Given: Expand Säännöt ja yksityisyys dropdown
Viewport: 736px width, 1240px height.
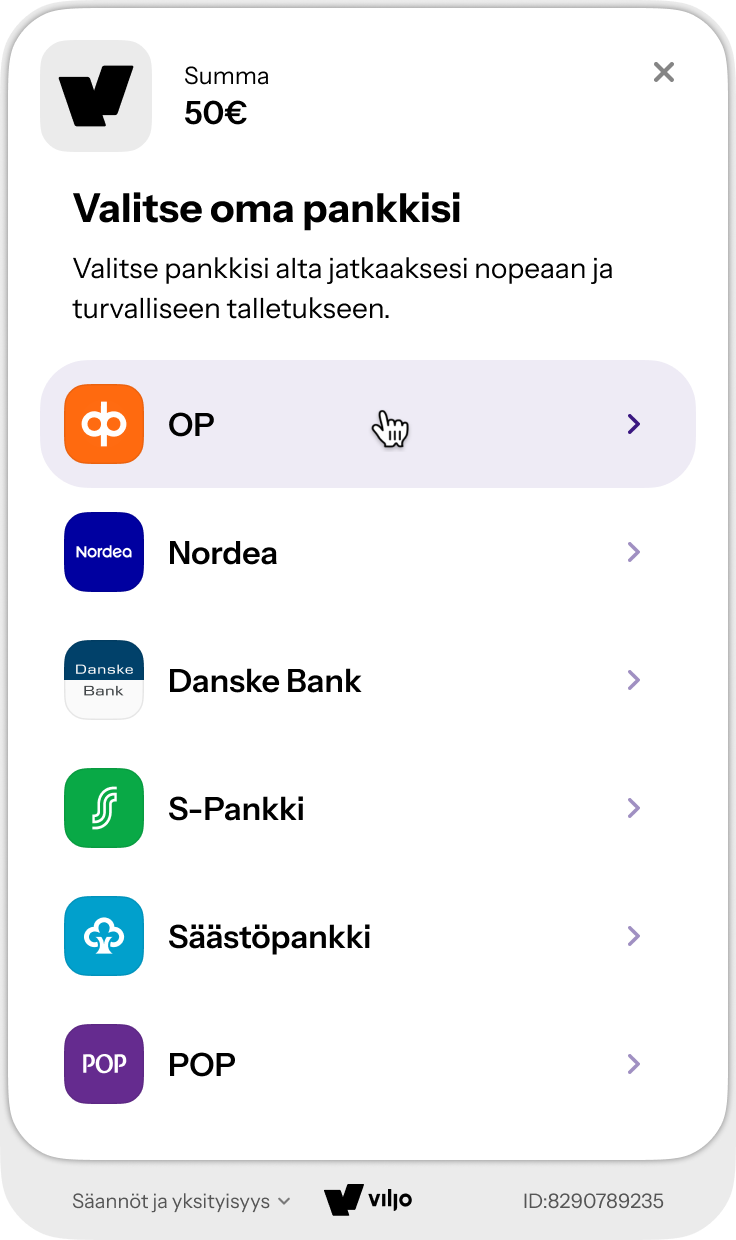Looking at the screenshot, I should tap(181, 1201).
